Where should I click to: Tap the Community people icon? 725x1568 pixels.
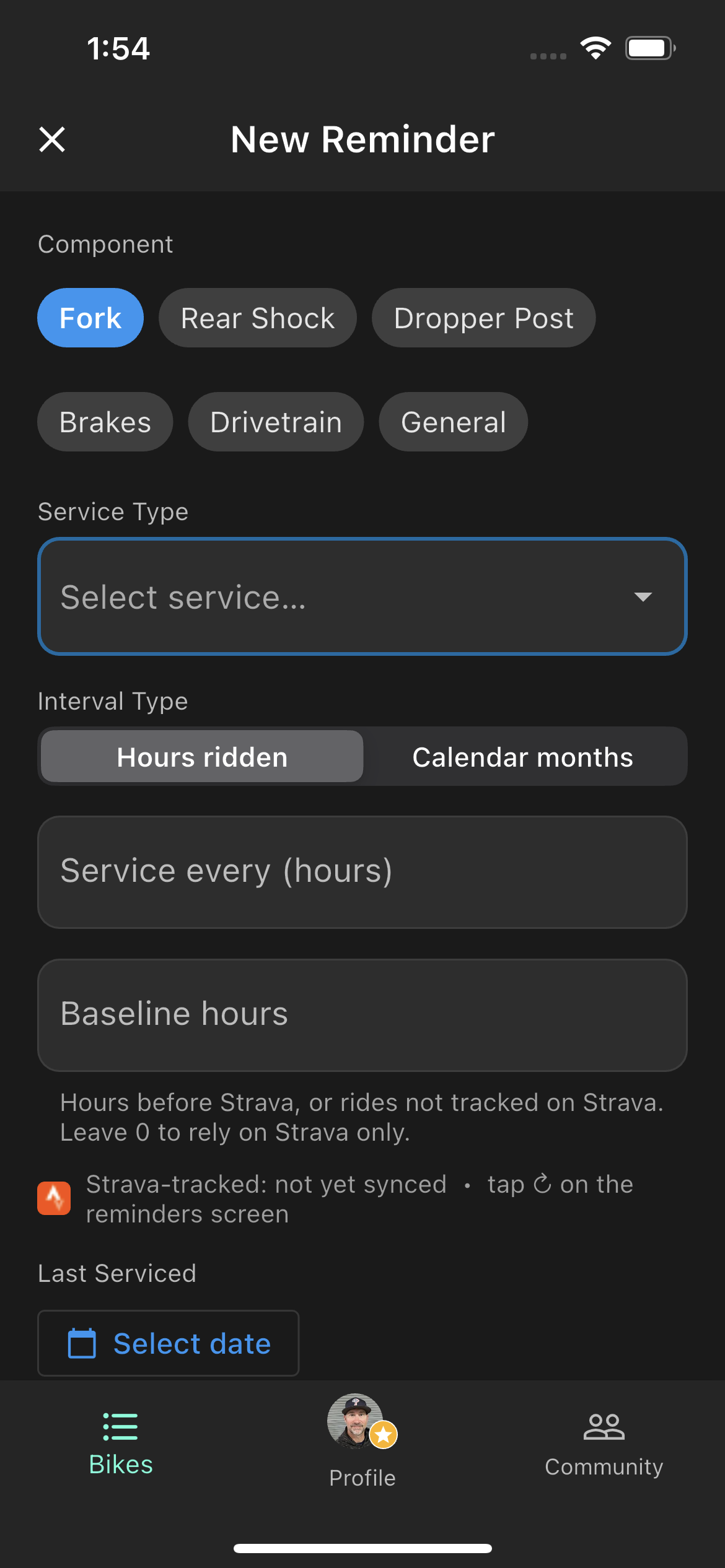603,1427
